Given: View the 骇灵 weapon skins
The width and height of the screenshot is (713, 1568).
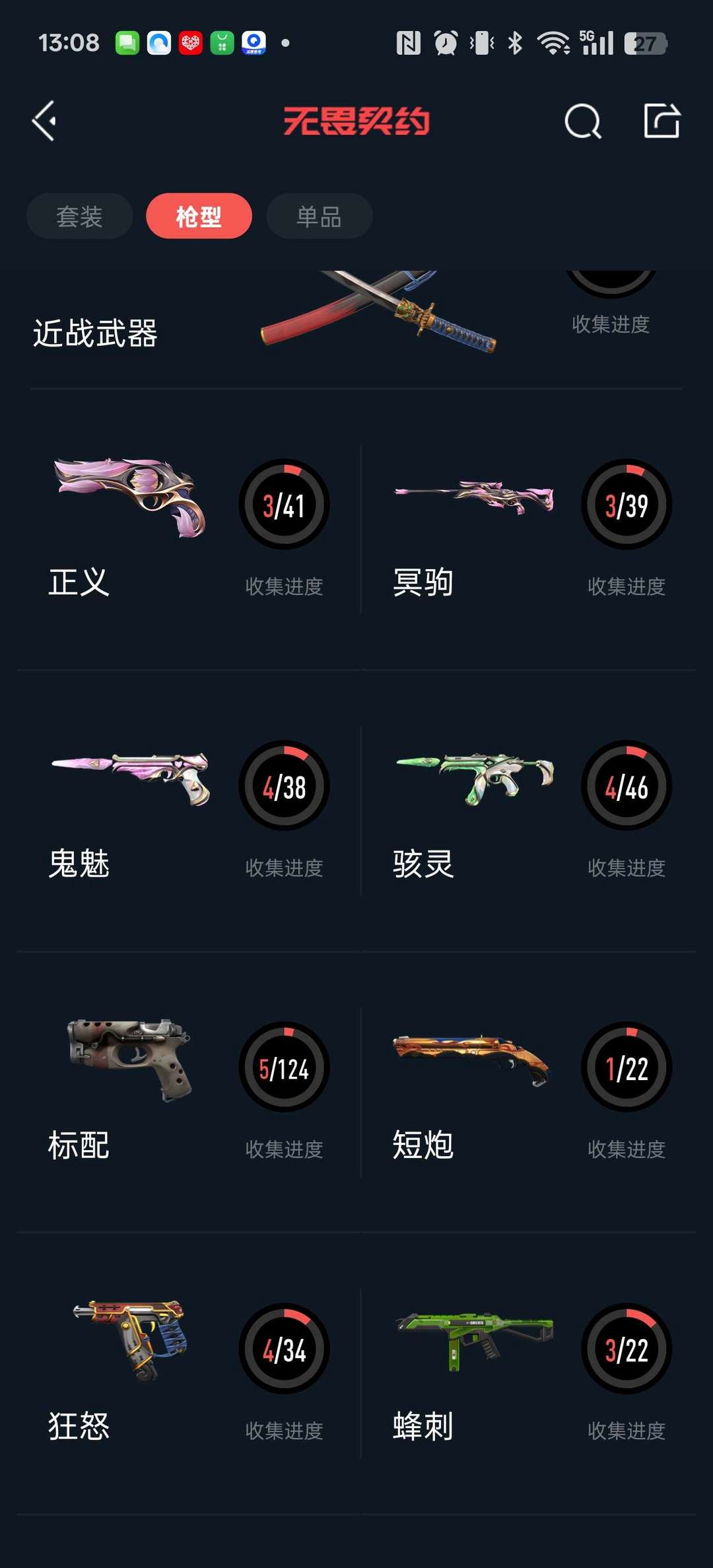Looking at the screenshot, I should click(529, 811).
